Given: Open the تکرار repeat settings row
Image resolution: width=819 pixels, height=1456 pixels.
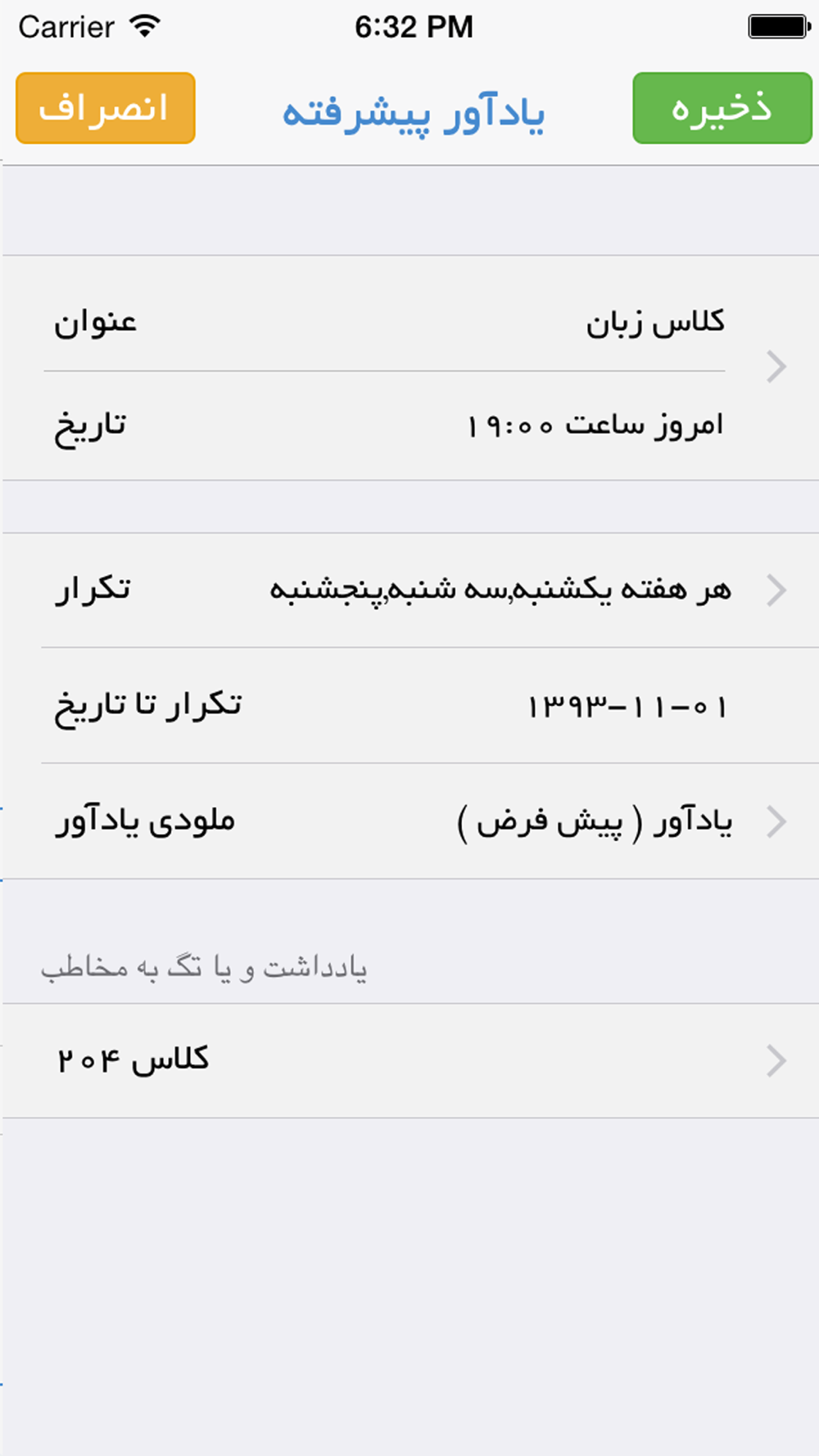Looking at the screenshot, I should (x=409, y=590).
